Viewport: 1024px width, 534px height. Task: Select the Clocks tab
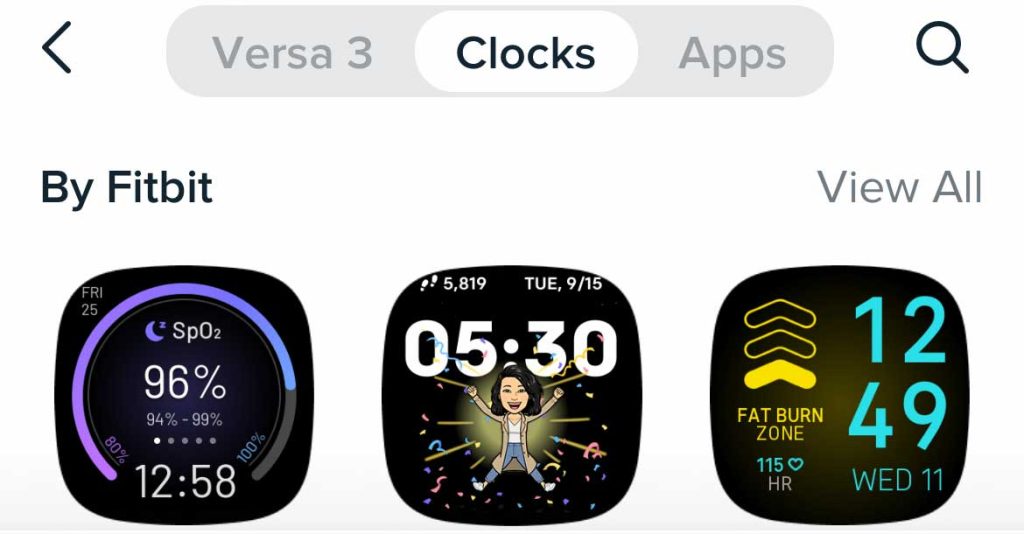525,53
